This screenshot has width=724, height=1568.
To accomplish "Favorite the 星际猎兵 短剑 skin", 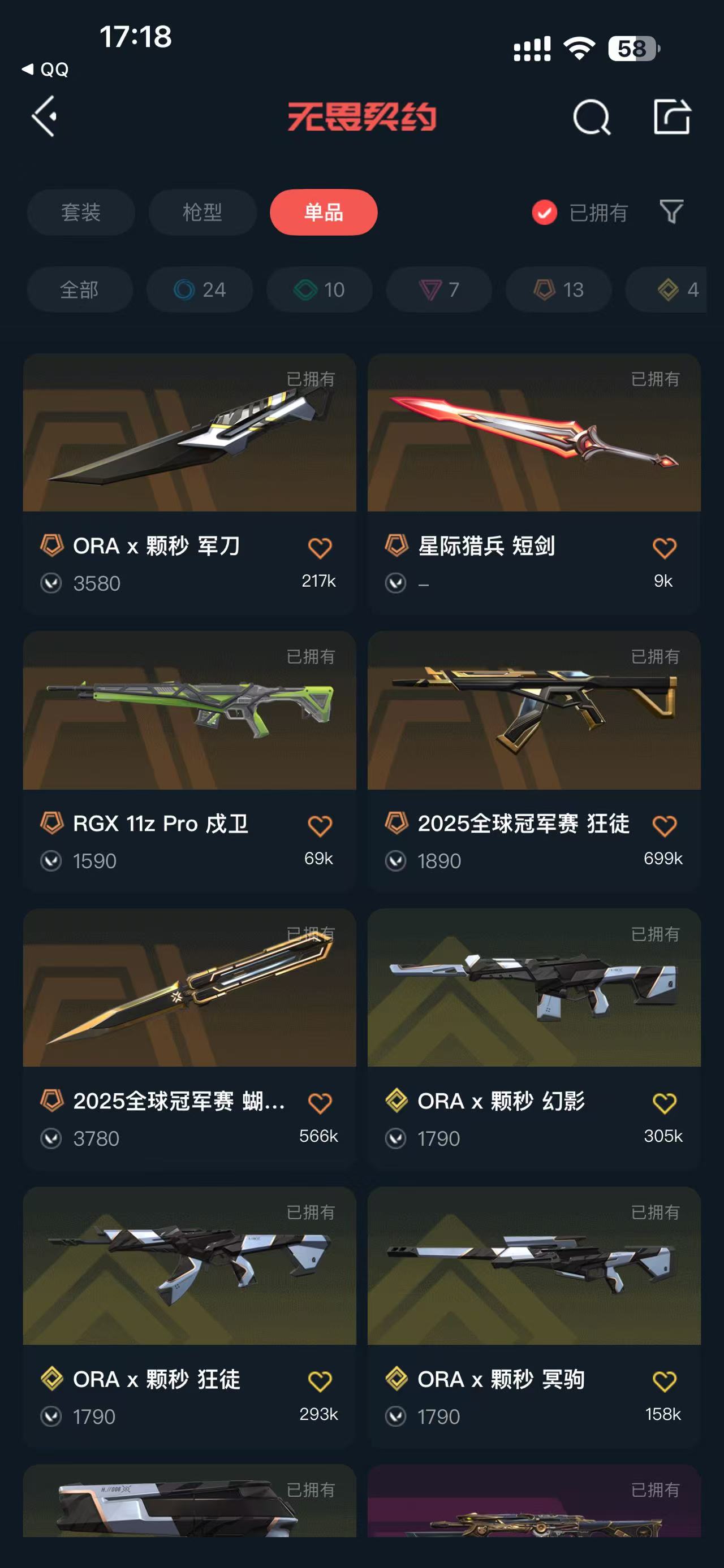I will click(x=663, y=548).
